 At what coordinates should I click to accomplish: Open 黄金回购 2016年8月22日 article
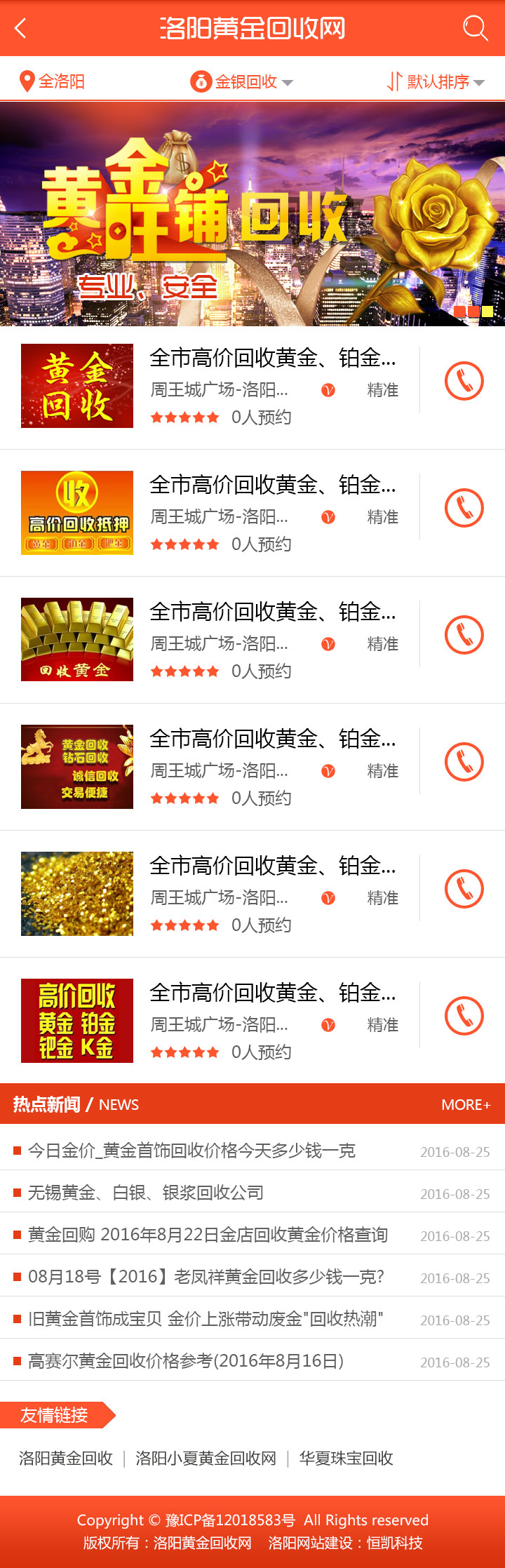point(208,1235)
